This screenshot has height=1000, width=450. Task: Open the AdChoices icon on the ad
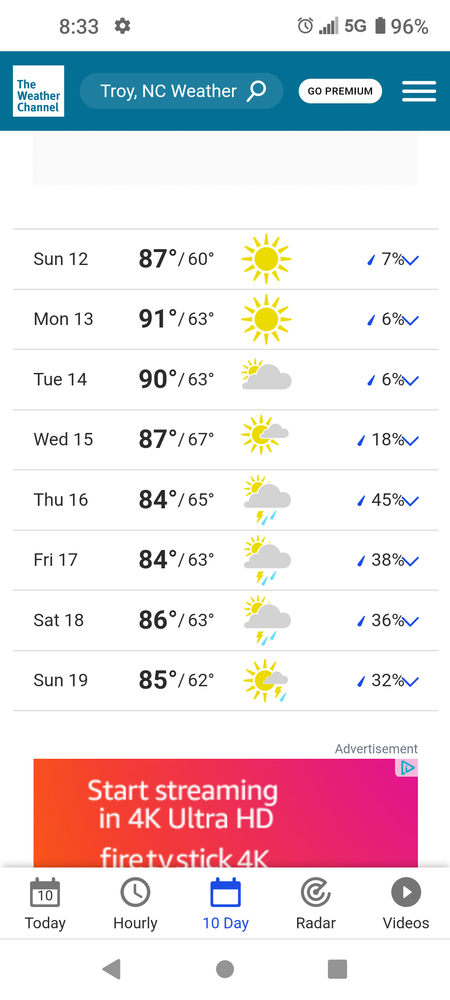pyautogui.click(x=407, y=768)
